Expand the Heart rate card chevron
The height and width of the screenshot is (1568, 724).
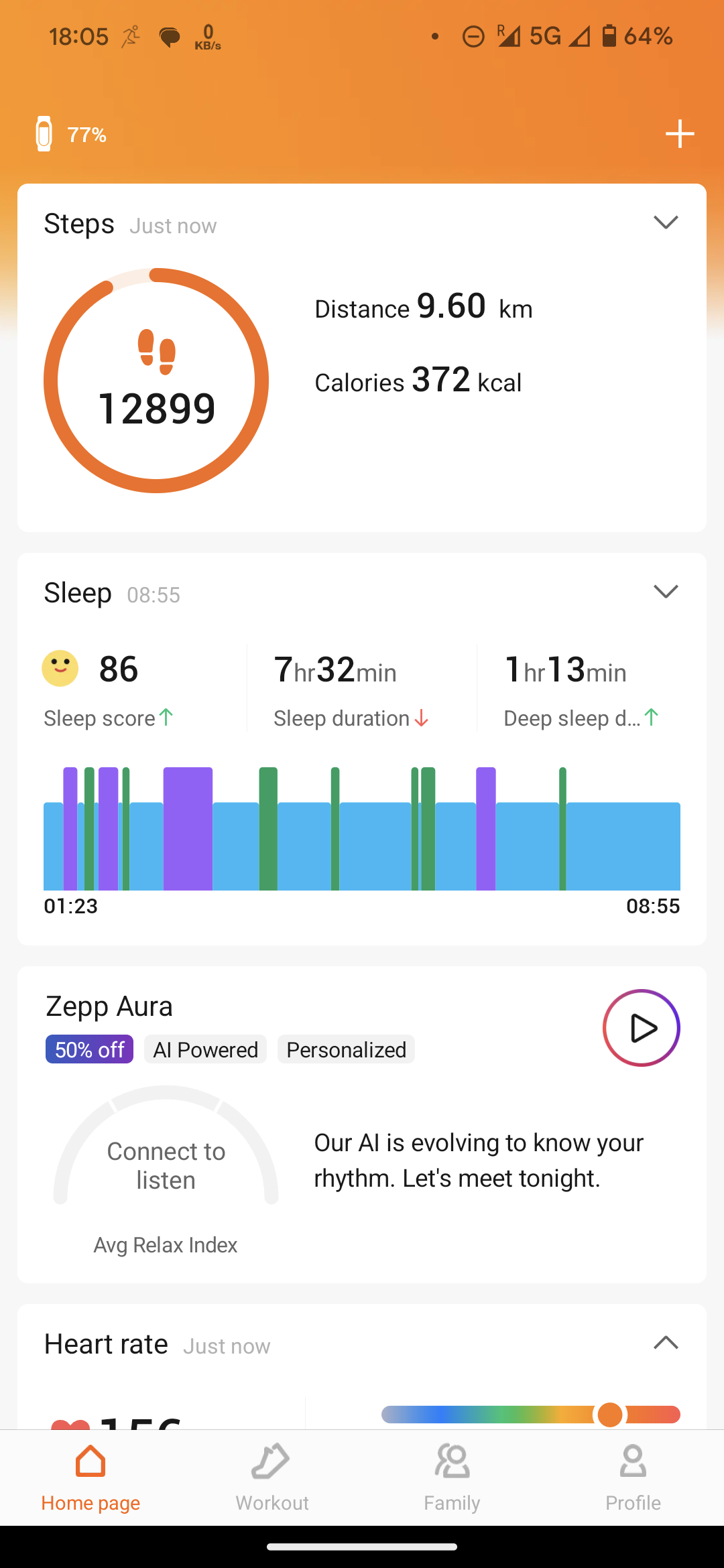[666, 1343]
